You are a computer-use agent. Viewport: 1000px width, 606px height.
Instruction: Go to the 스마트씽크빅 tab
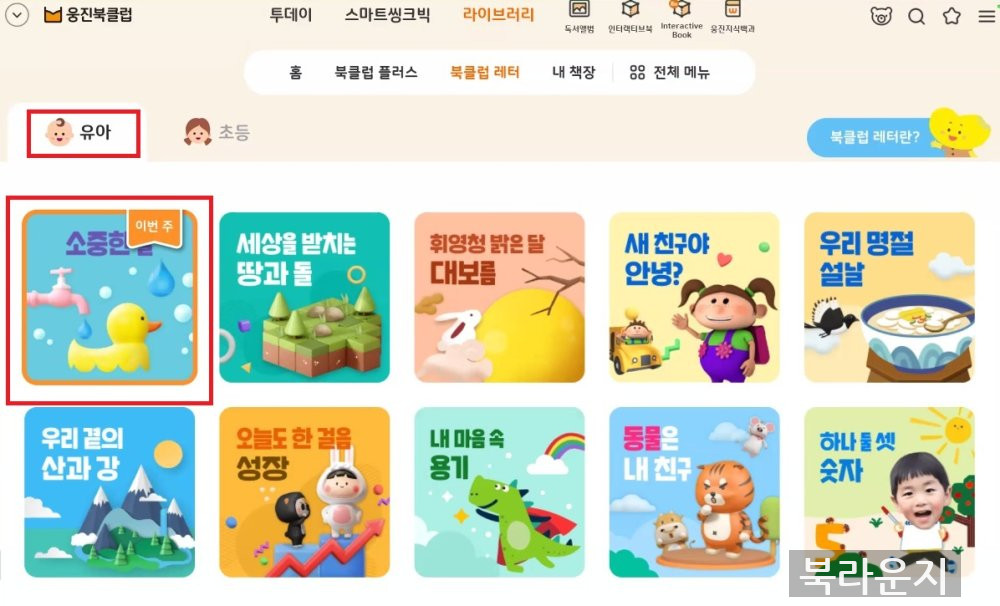tap(387, 15)
